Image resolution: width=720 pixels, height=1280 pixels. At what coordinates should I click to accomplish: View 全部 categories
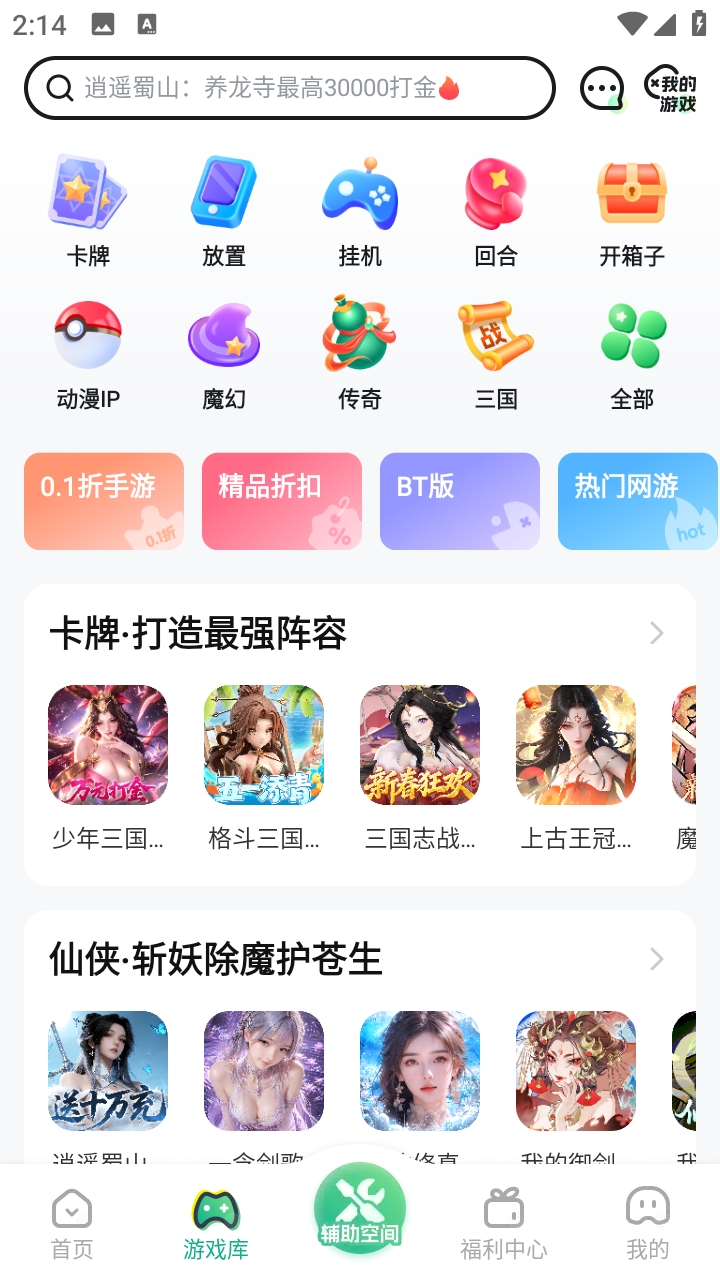[632, 355]
